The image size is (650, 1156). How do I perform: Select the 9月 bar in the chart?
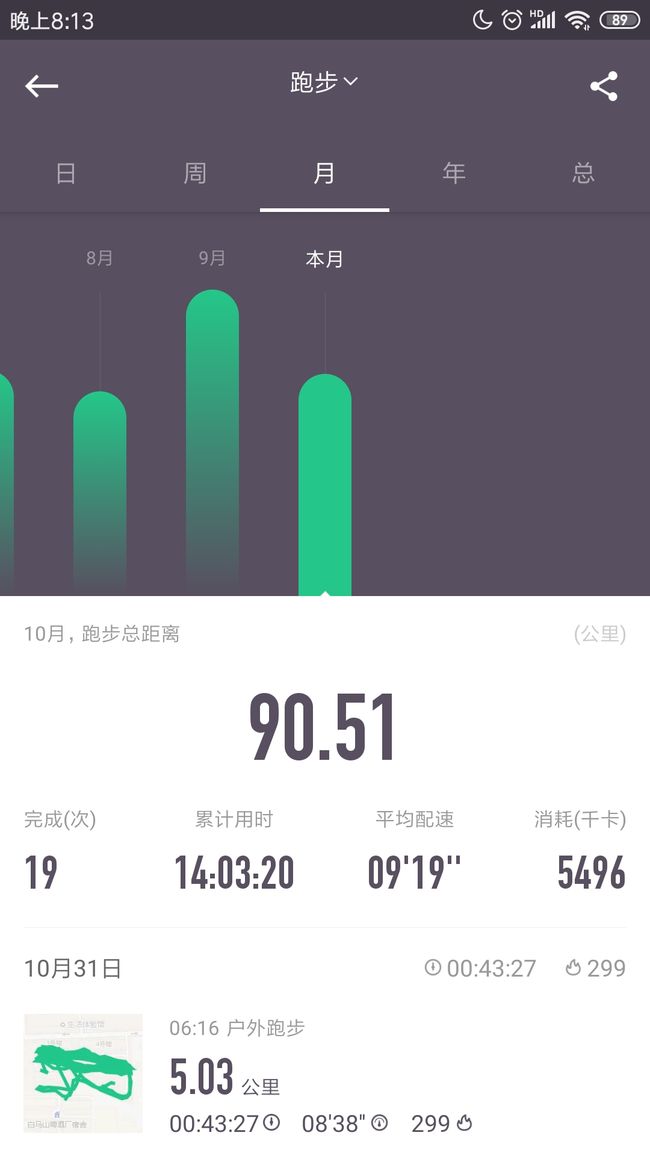point(212,442)
